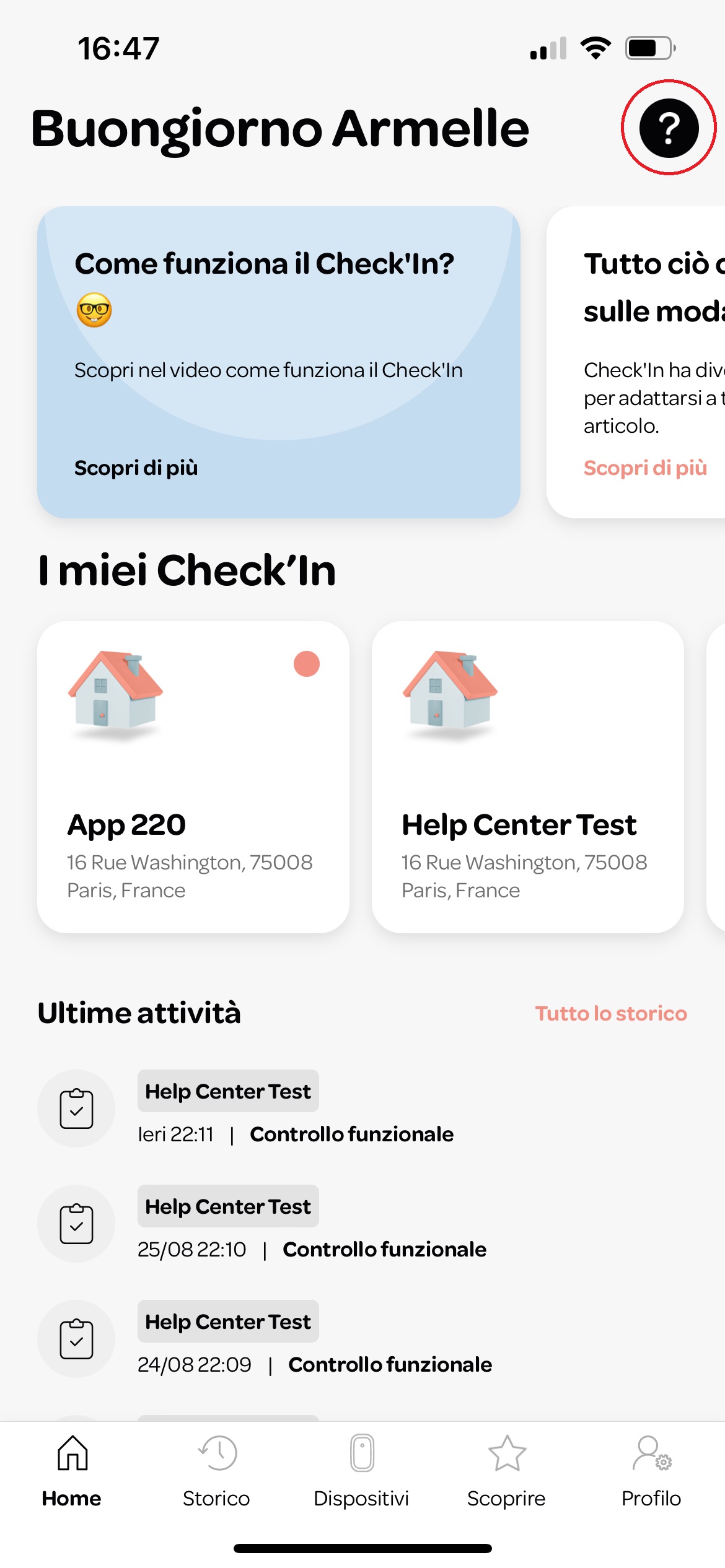The height and width of the screenshot is (1568, 725).
Task: Switch to the Scoprire tab
Action: (x=506, y=1471)
